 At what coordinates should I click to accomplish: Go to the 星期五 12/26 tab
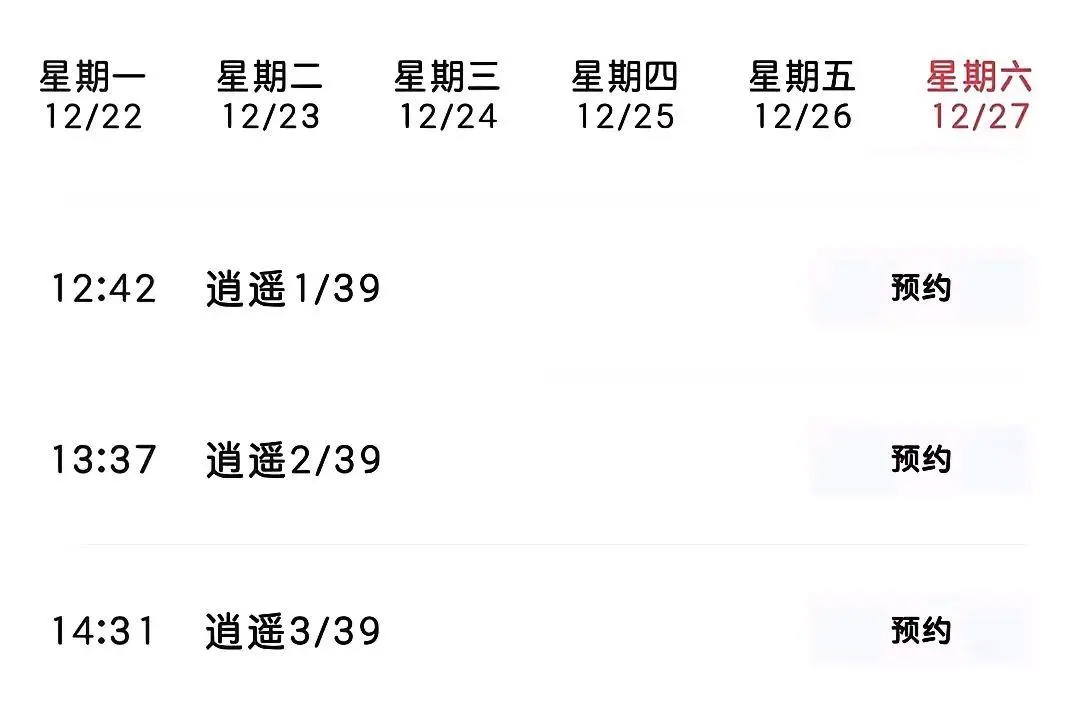click(802, 96)
